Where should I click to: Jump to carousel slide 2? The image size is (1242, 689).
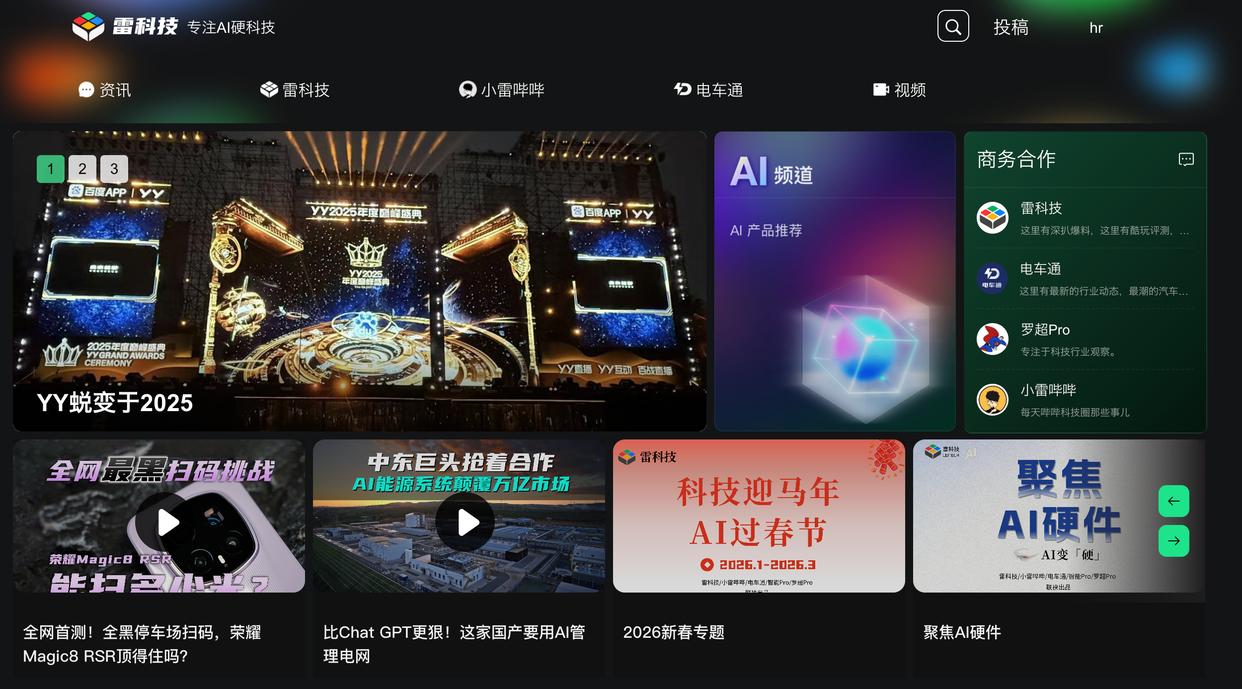82,169
